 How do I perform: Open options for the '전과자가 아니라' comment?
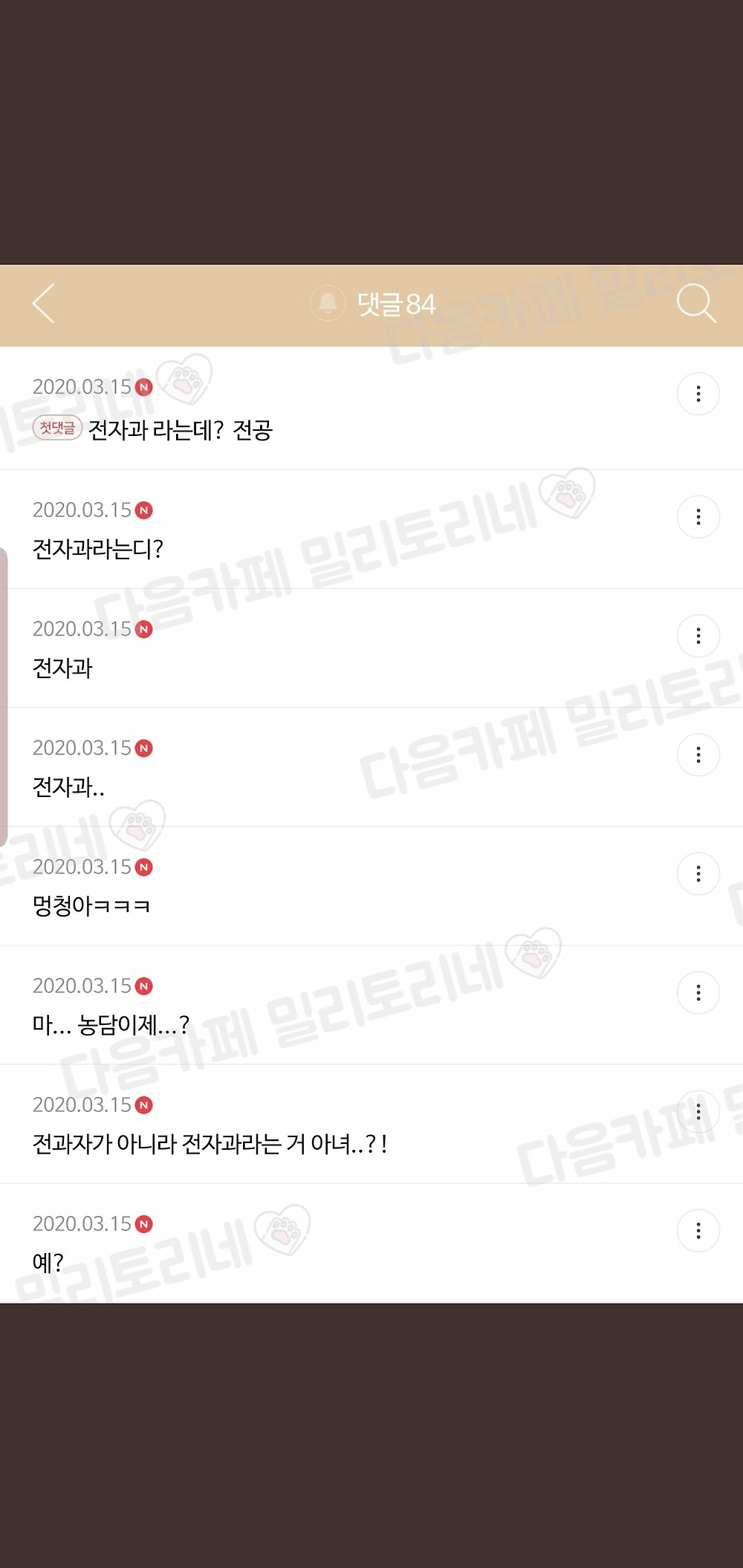[x=698, y=1112]
